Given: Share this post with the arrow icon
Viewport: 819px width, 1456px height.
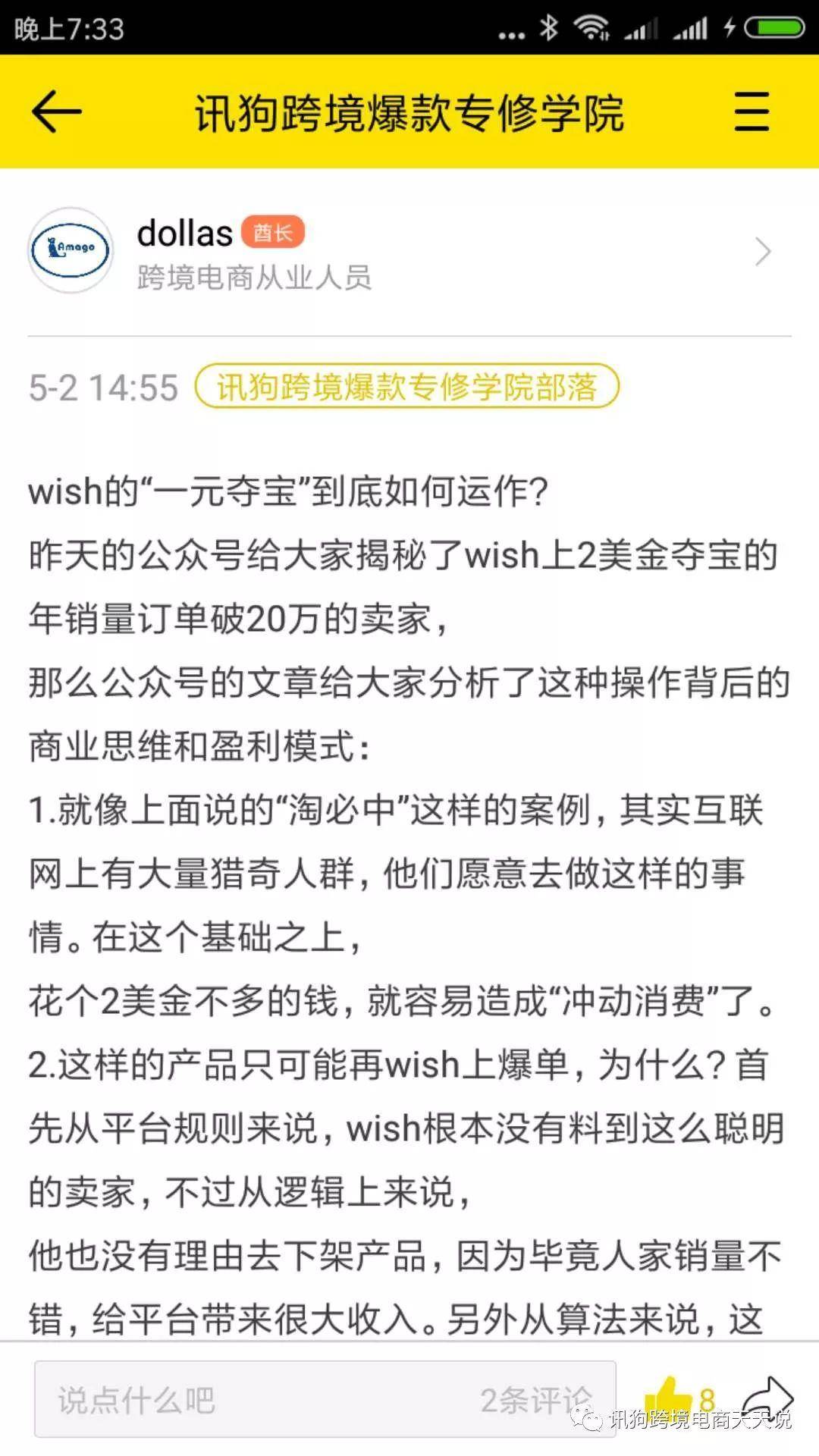Looking at the screenshot, I should tap(767, 1398).
